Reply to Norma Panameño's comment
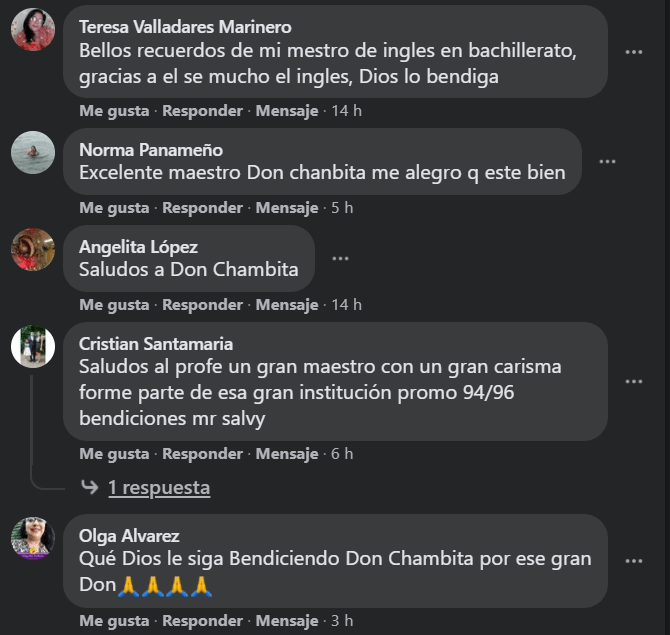This screenshot has width=670, height=635. (x=202, y=208)
